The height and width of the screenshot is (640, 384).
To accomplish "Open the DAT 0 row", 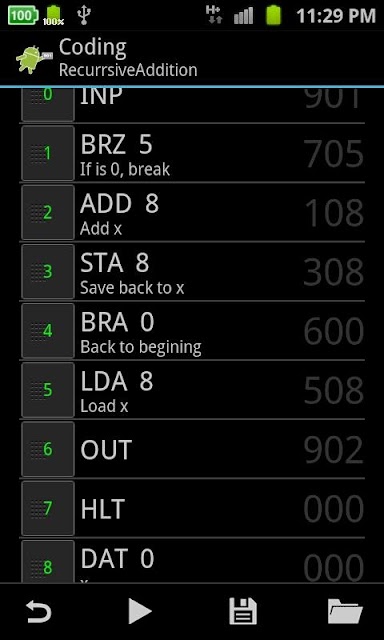I will [x=193, y=560].
